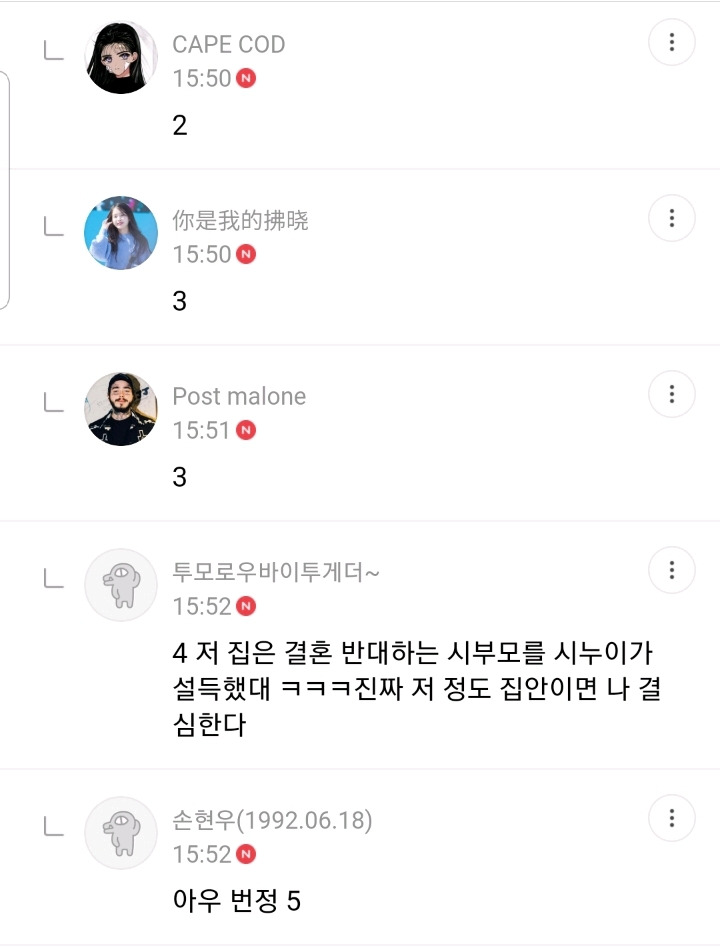720x948 pixels.
Task: Open the overflow menu on CAPE COD's comment
Action: [x=672, y=42]
